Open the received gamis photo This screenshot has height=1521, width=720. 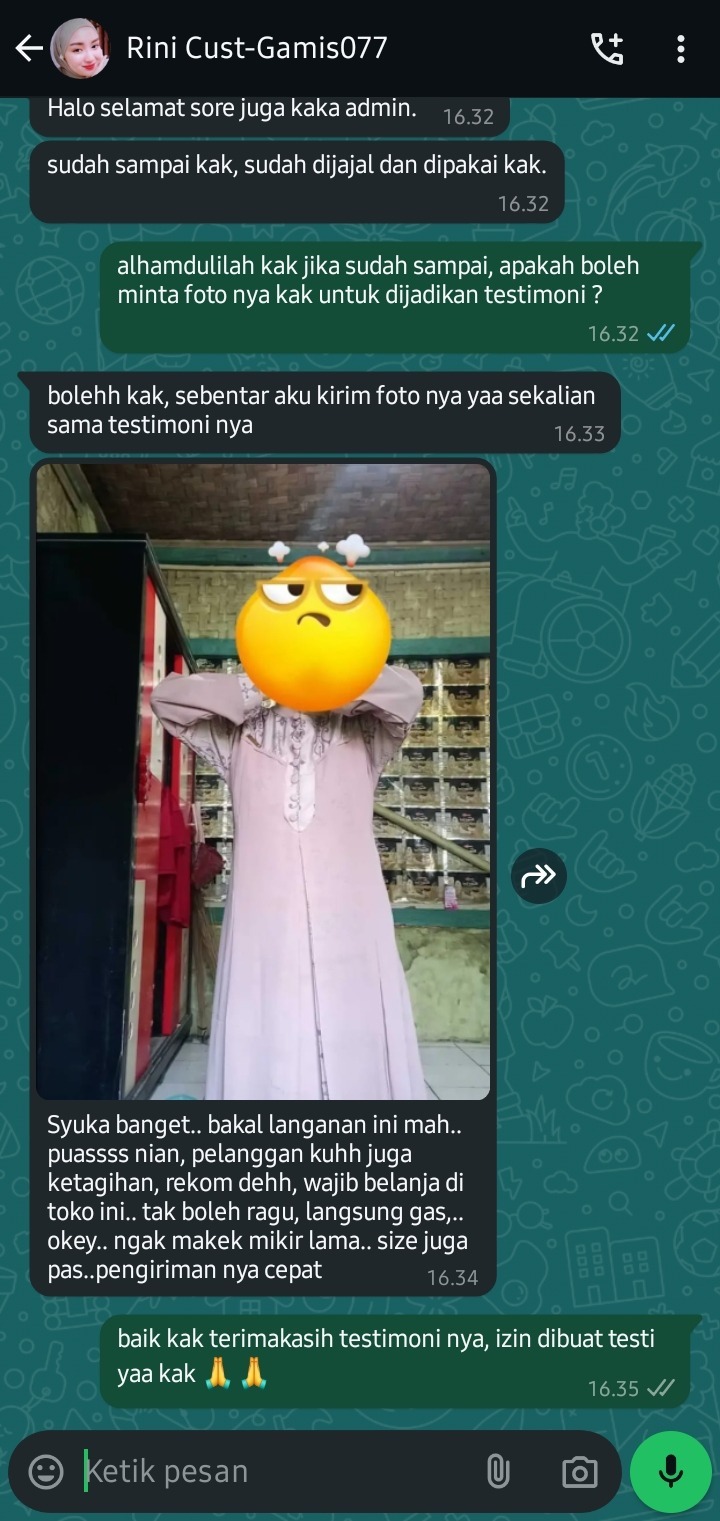click(263, 780)
